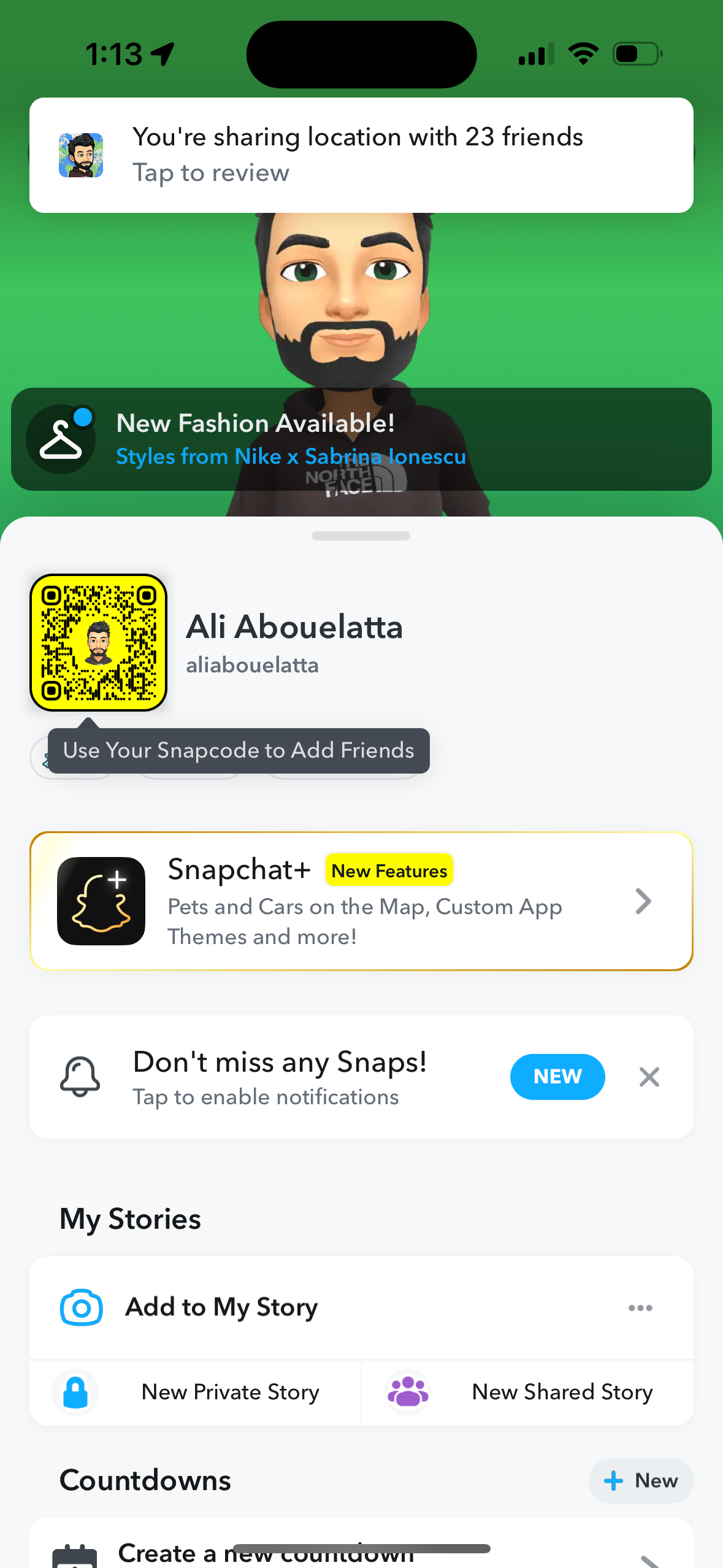Open the Snapchat+ promo panel
Screen dimensions: 723x1568
pyautogui.click(x=361, y=901)
